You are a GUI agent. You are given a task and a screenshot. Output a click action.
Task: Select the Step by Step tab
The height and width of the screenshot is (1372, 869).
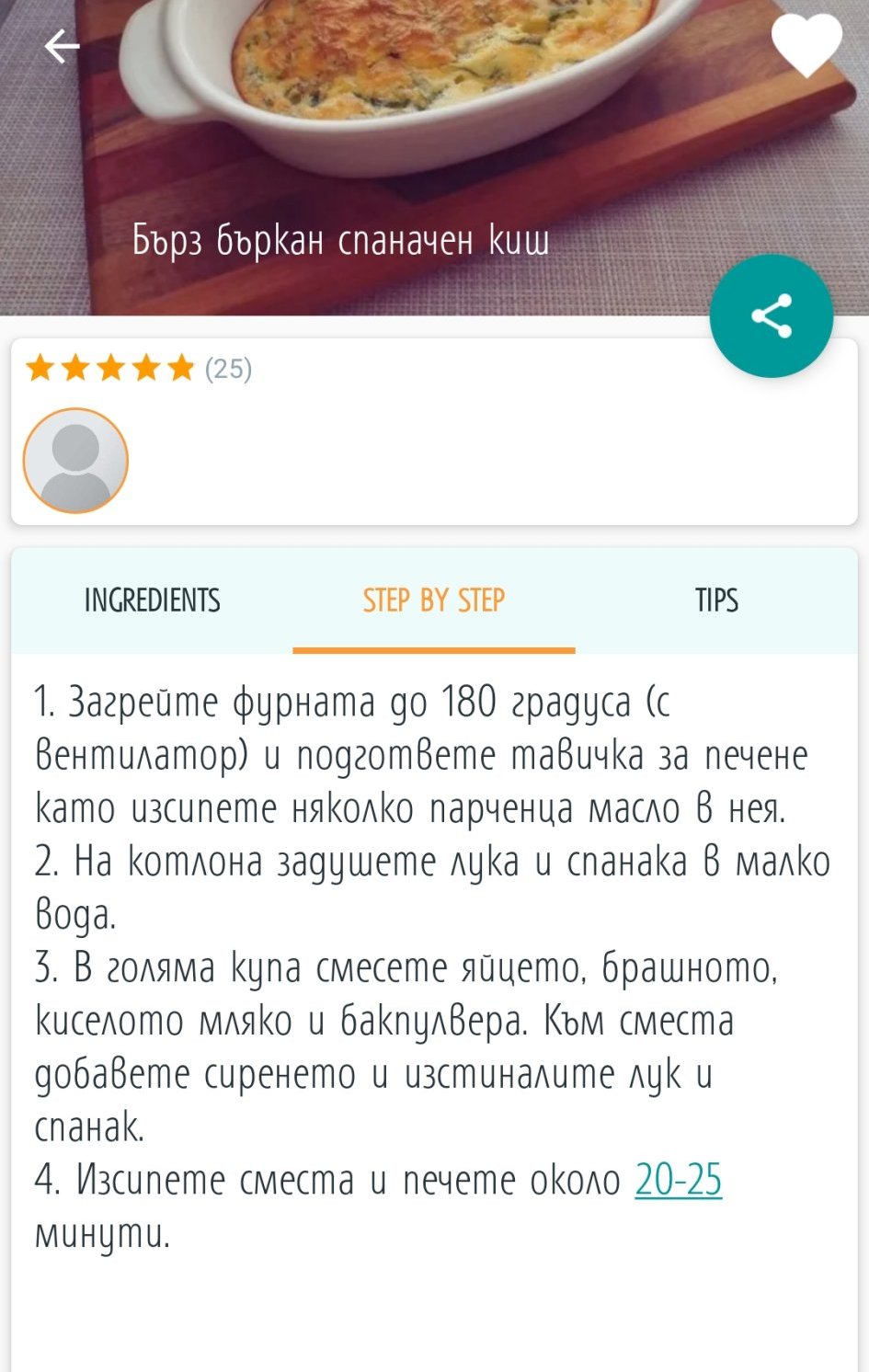[434, 600]
